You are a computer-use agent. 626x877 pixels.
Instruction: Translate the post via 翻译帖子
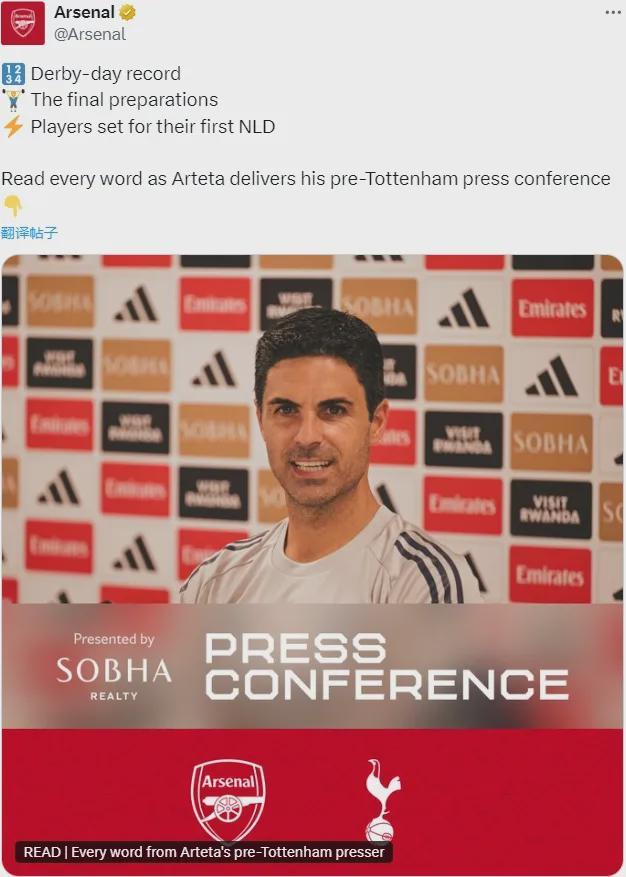coord(30,233)
